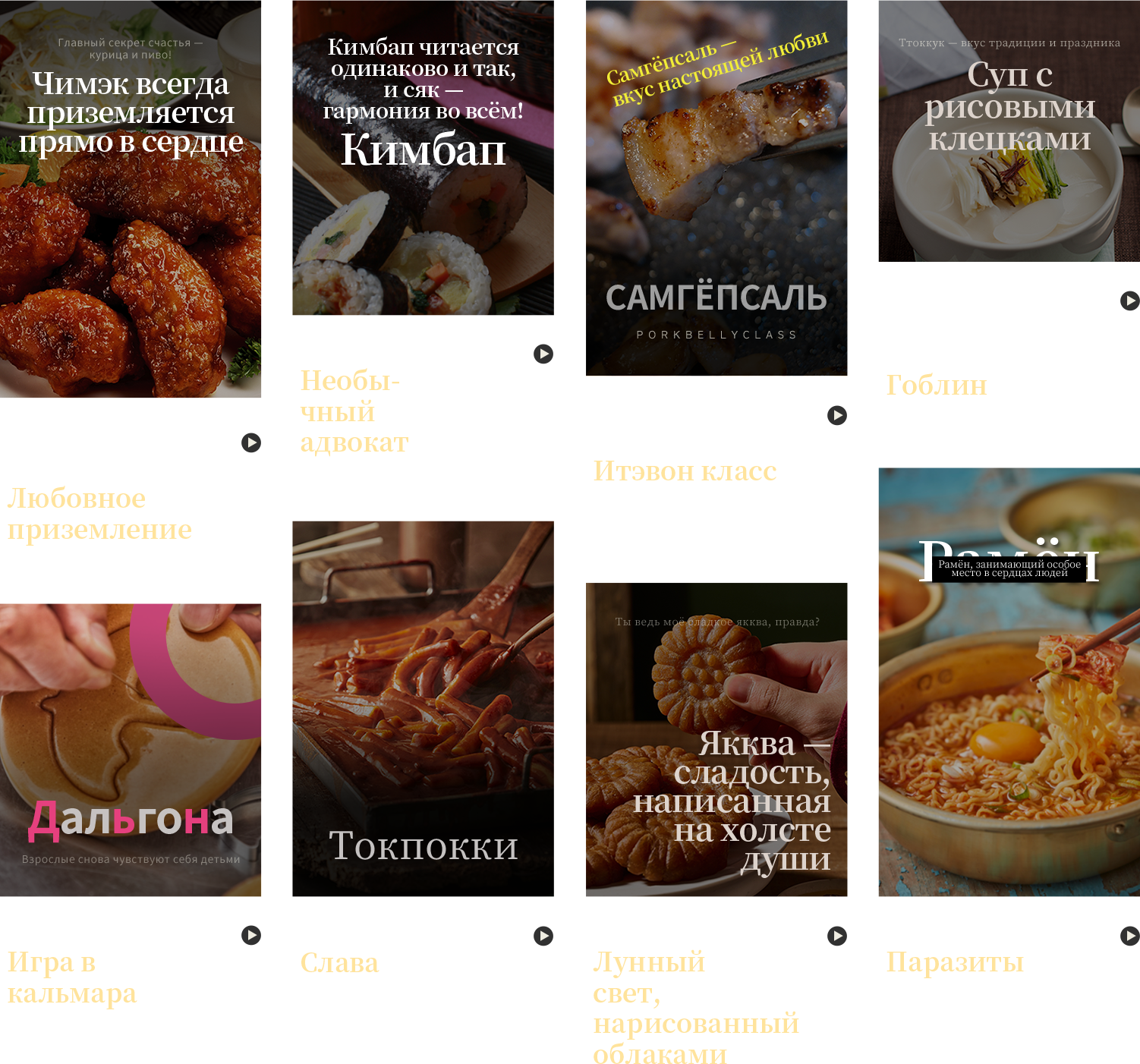Play the Любовное приземление clip
This screenshot has height=1064, width=1140.
(x=251, y=442)
